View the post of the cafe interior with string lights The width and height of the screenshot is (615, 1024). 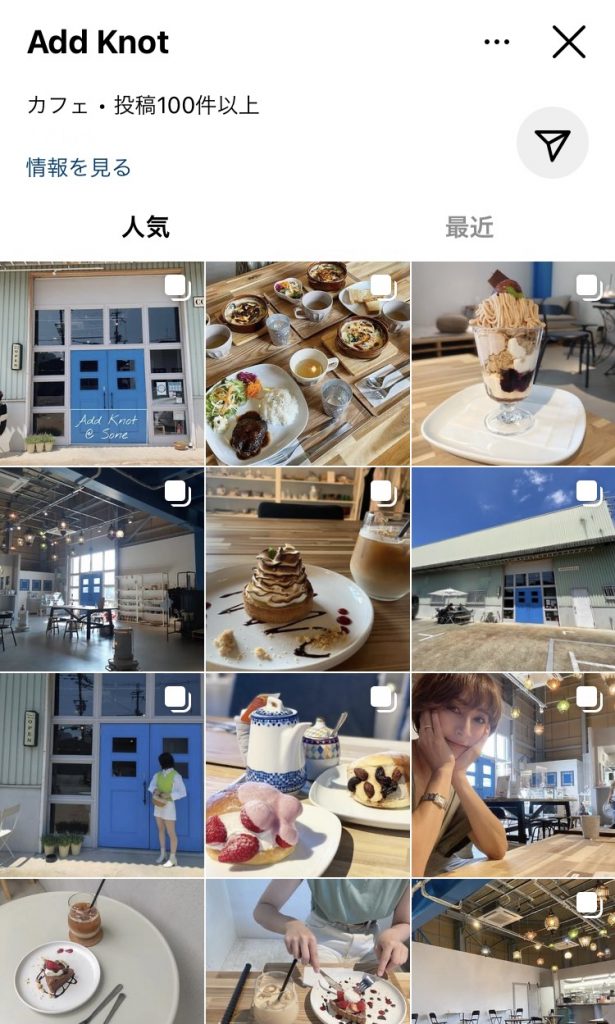click(102, 569)
